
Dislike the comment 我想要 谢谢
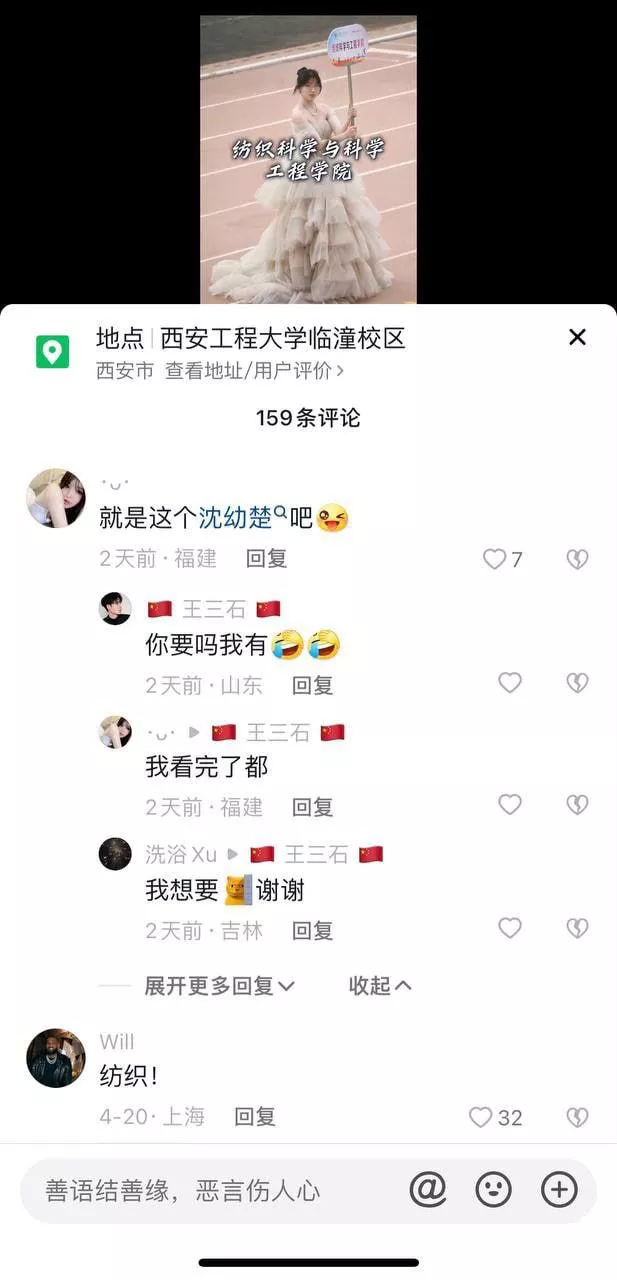click(x=577, y=929)
